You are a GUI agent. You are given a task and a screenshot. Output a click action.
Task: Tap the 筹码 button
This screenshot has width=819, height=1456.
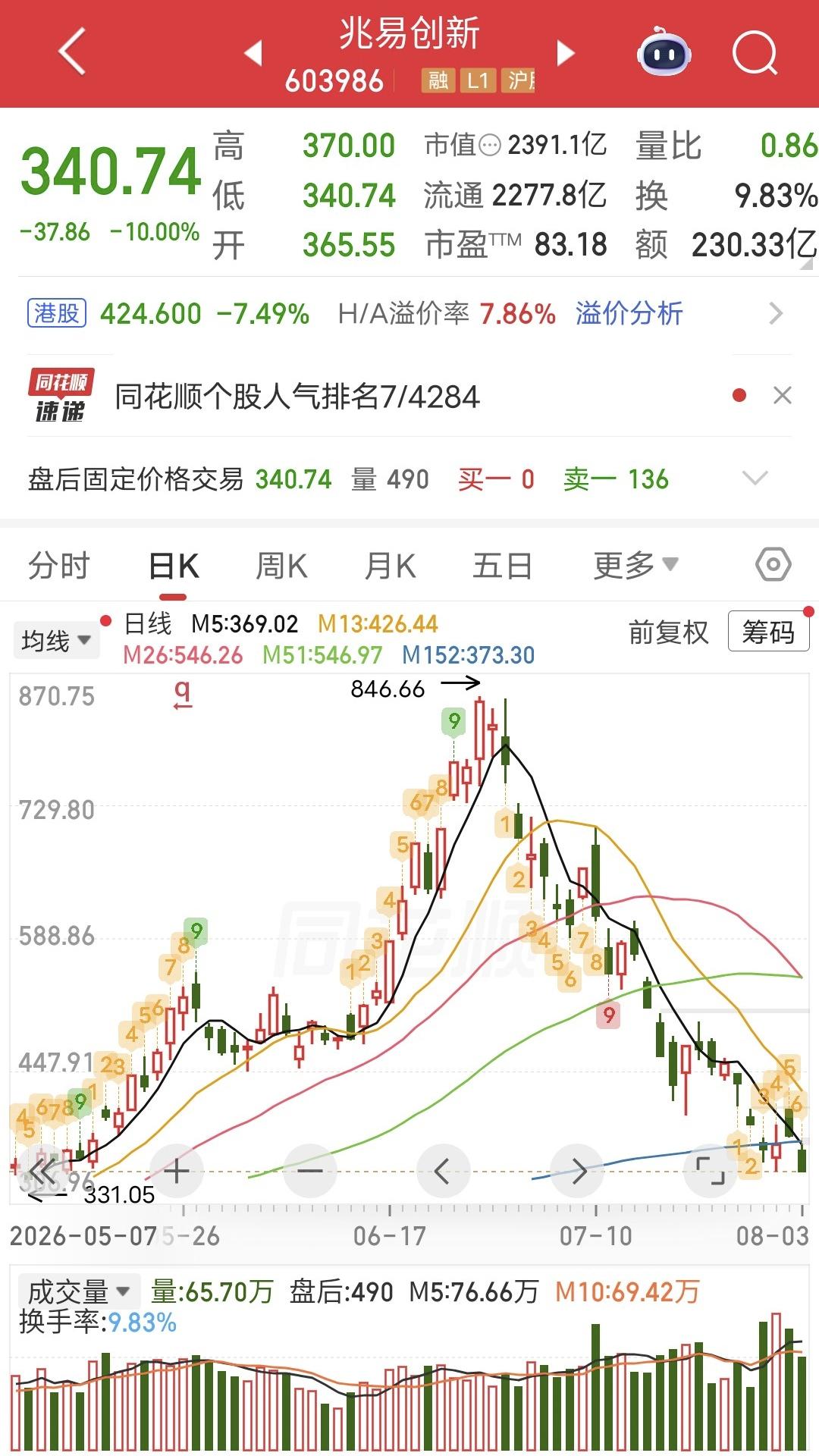coord(768,632)
